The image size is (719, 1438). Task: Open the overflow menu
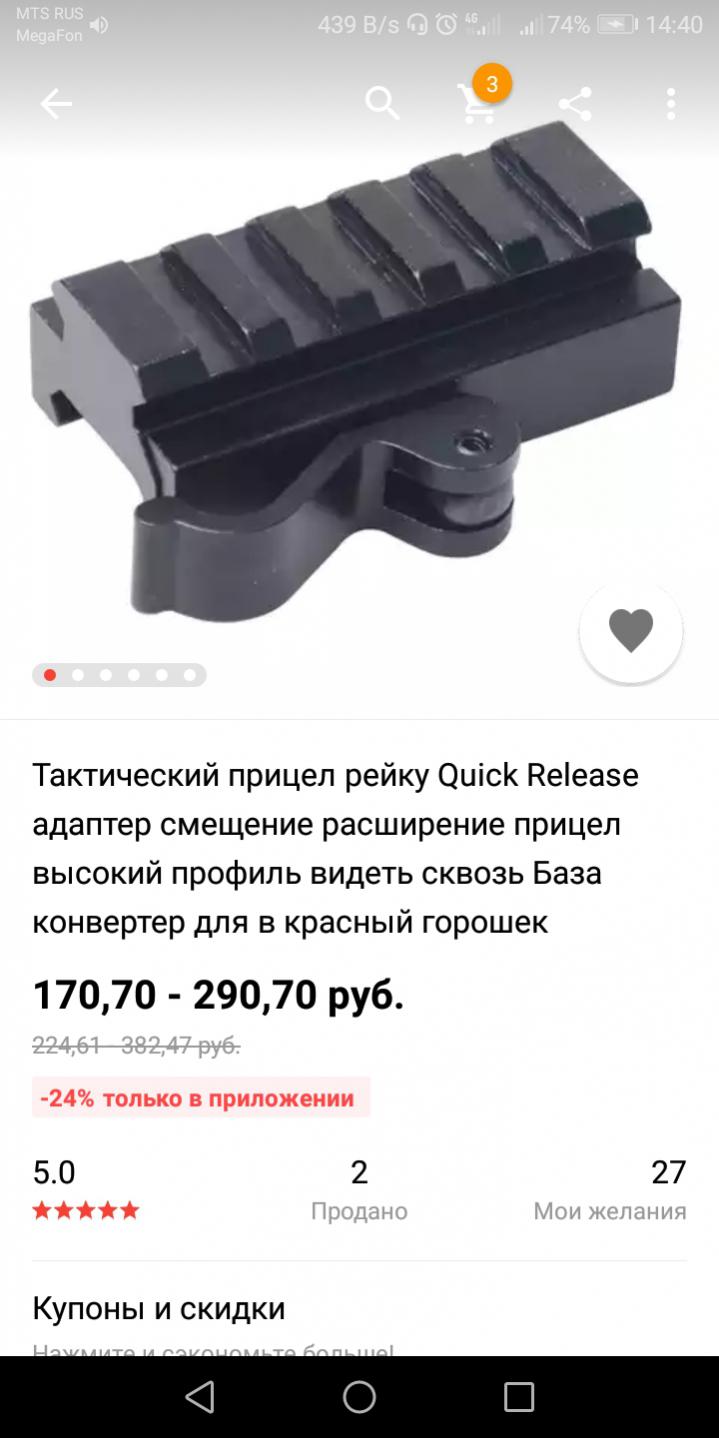(x=670, y=104)
